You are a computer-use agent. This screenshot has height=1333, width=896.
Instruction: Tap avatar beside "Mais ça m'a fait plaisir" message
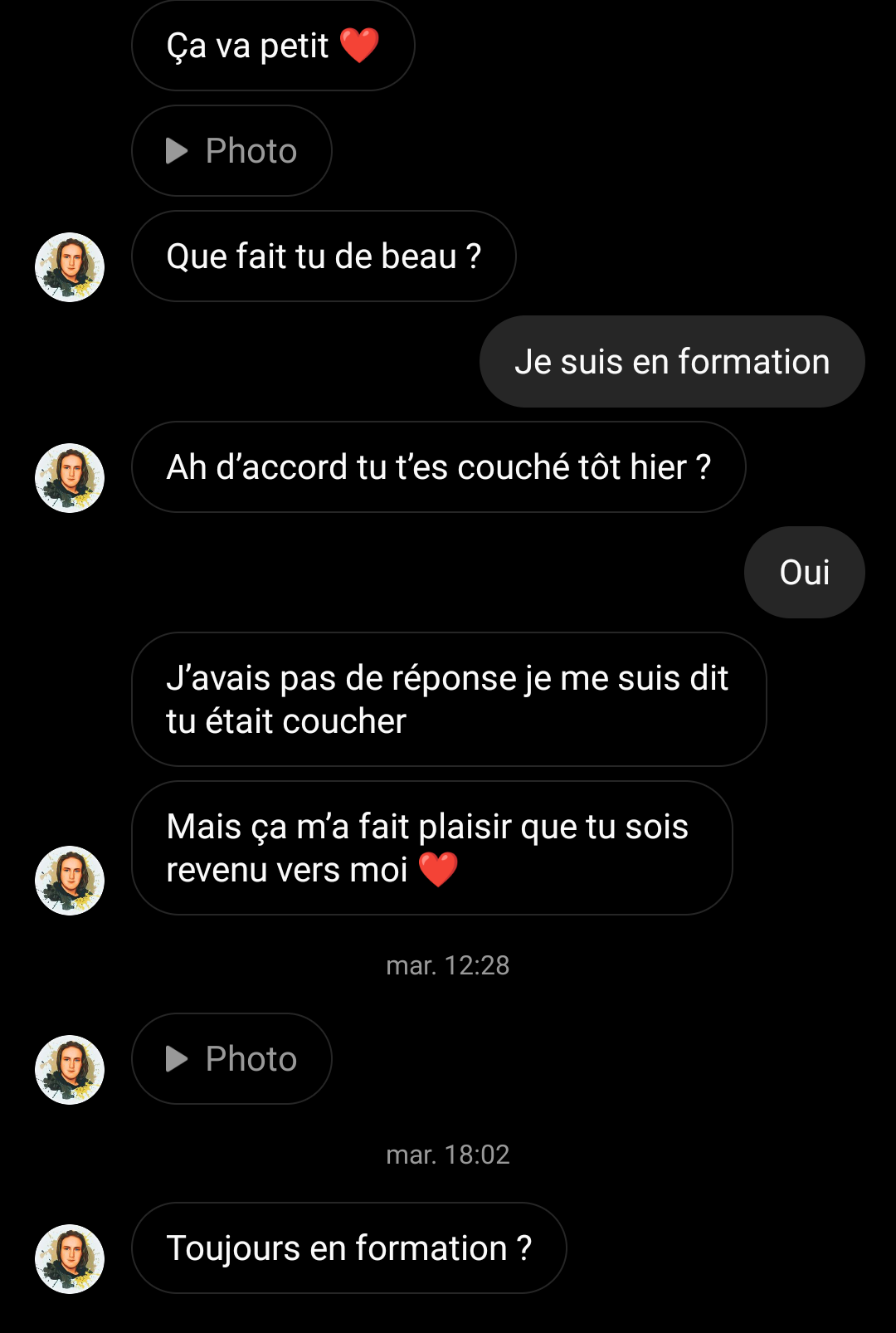tap(70, 881)
